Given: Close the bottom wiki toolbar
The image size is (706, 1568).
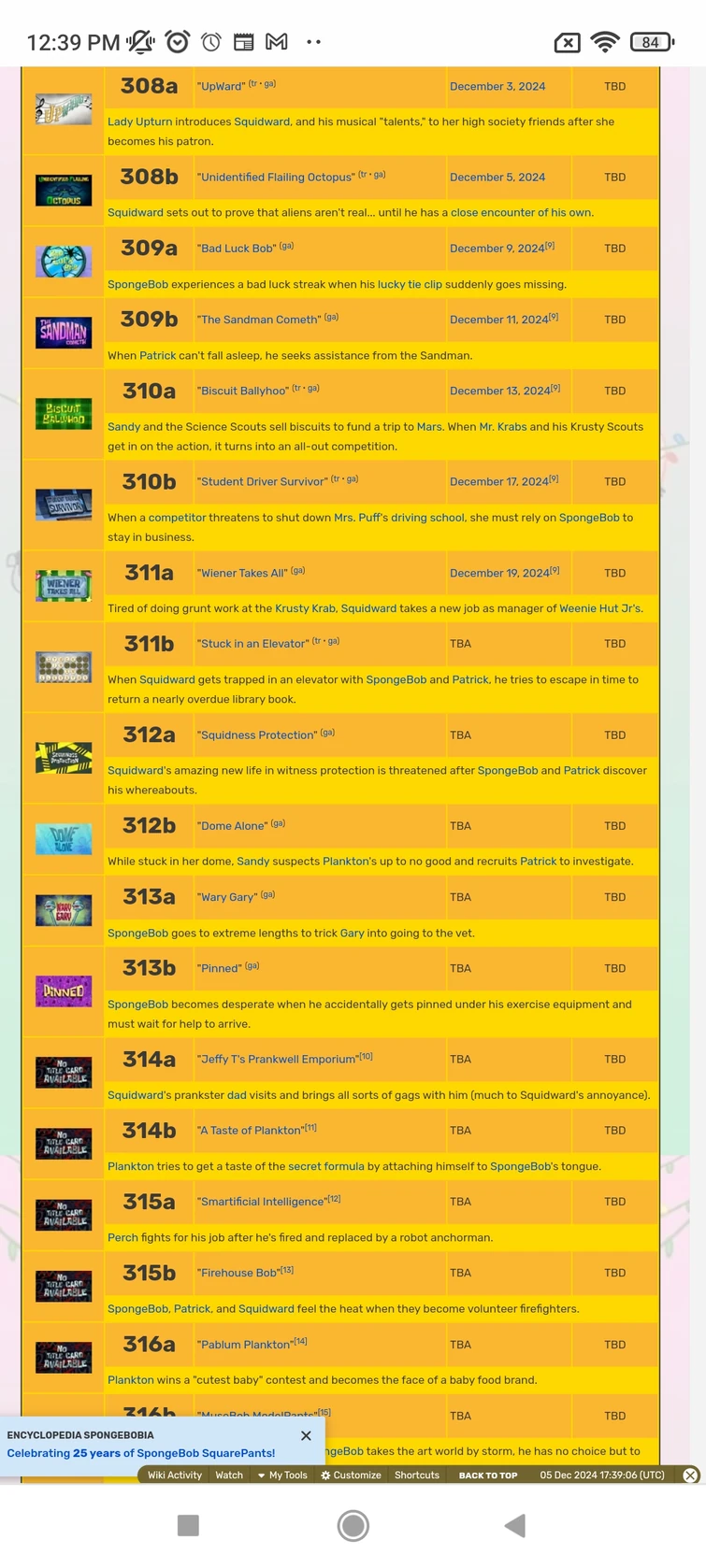Looking at the screenshot, I should pyautogui.click(x=690, y=1475).
